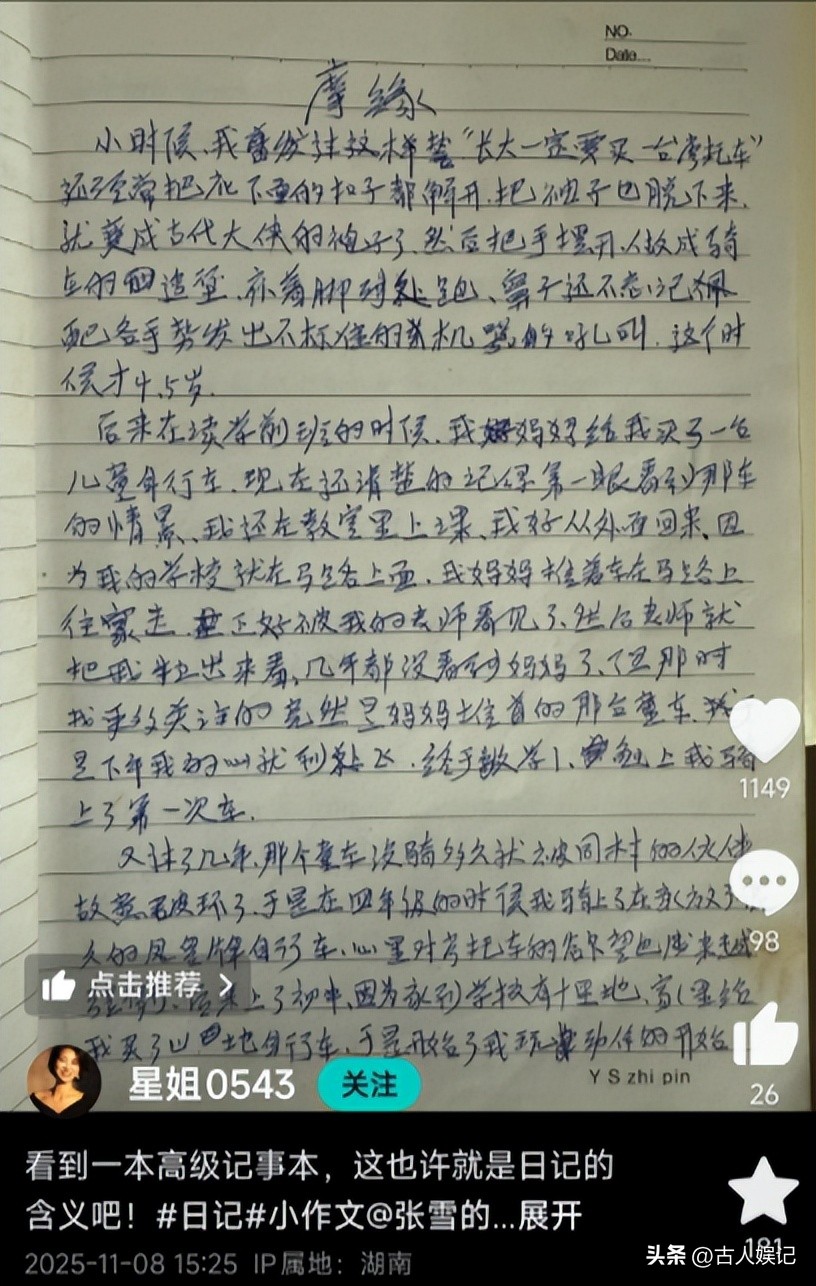Open the #小作文 hashtag
Viewport: 816px width, 1286px height.
click(x=297, y=1217)
